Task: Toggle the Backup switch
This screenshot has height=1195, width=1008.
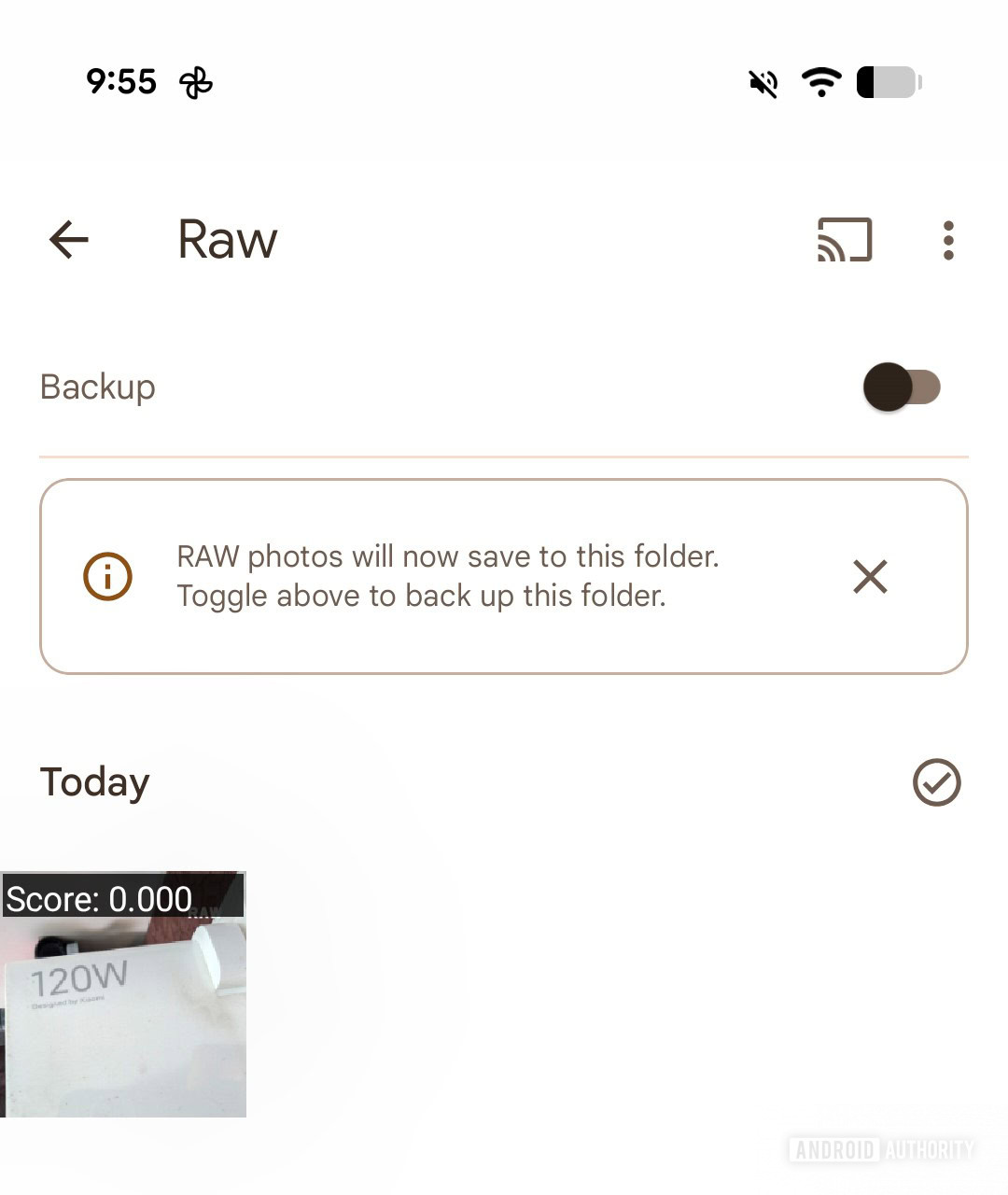Action: point(901,387)
